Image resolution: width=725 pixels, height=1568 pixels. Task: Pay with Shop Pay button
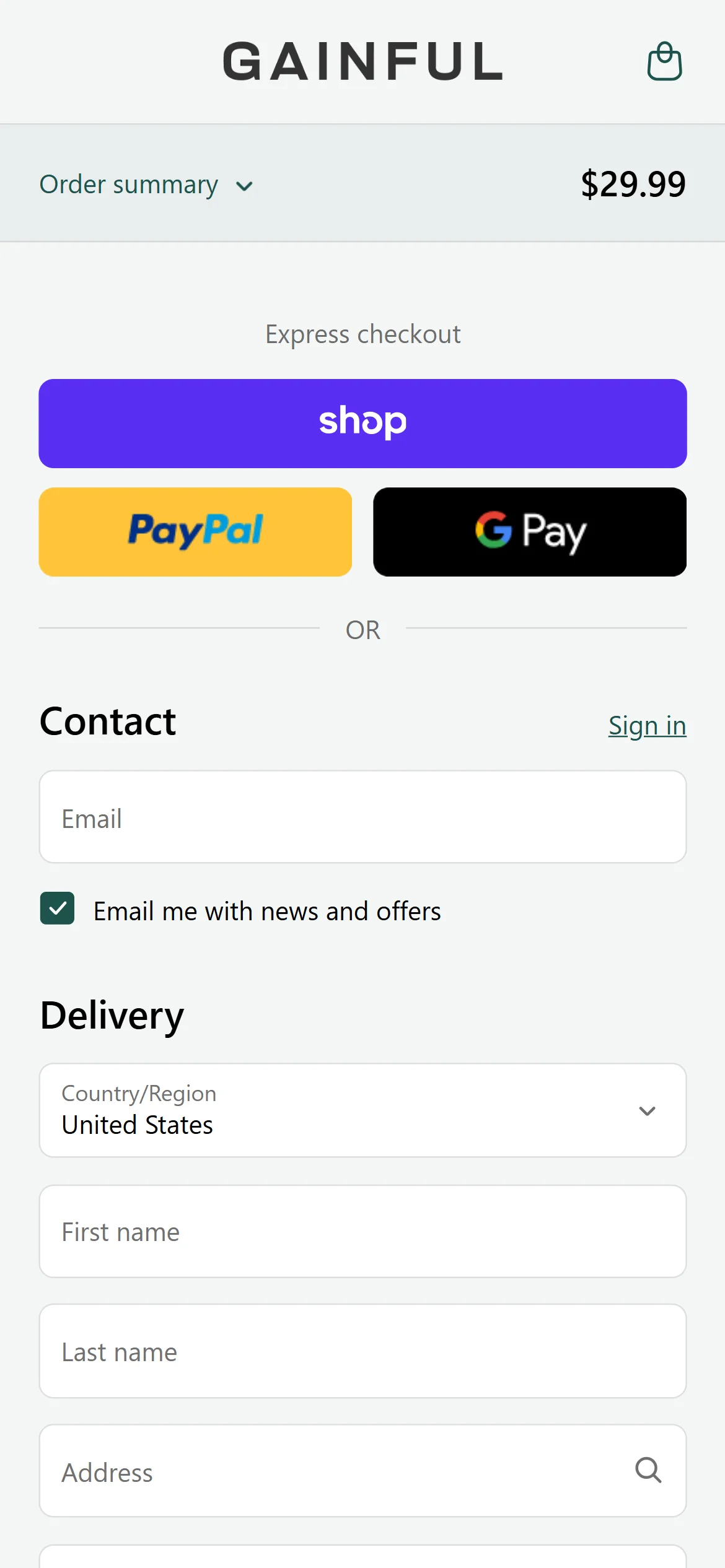362,424
